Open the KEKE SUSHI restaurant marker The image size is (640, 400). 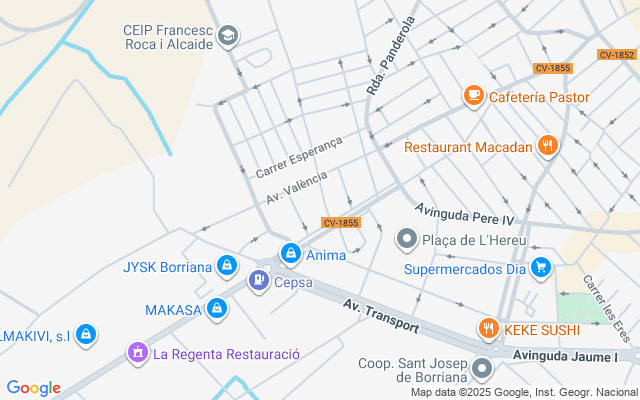(487, 328)
